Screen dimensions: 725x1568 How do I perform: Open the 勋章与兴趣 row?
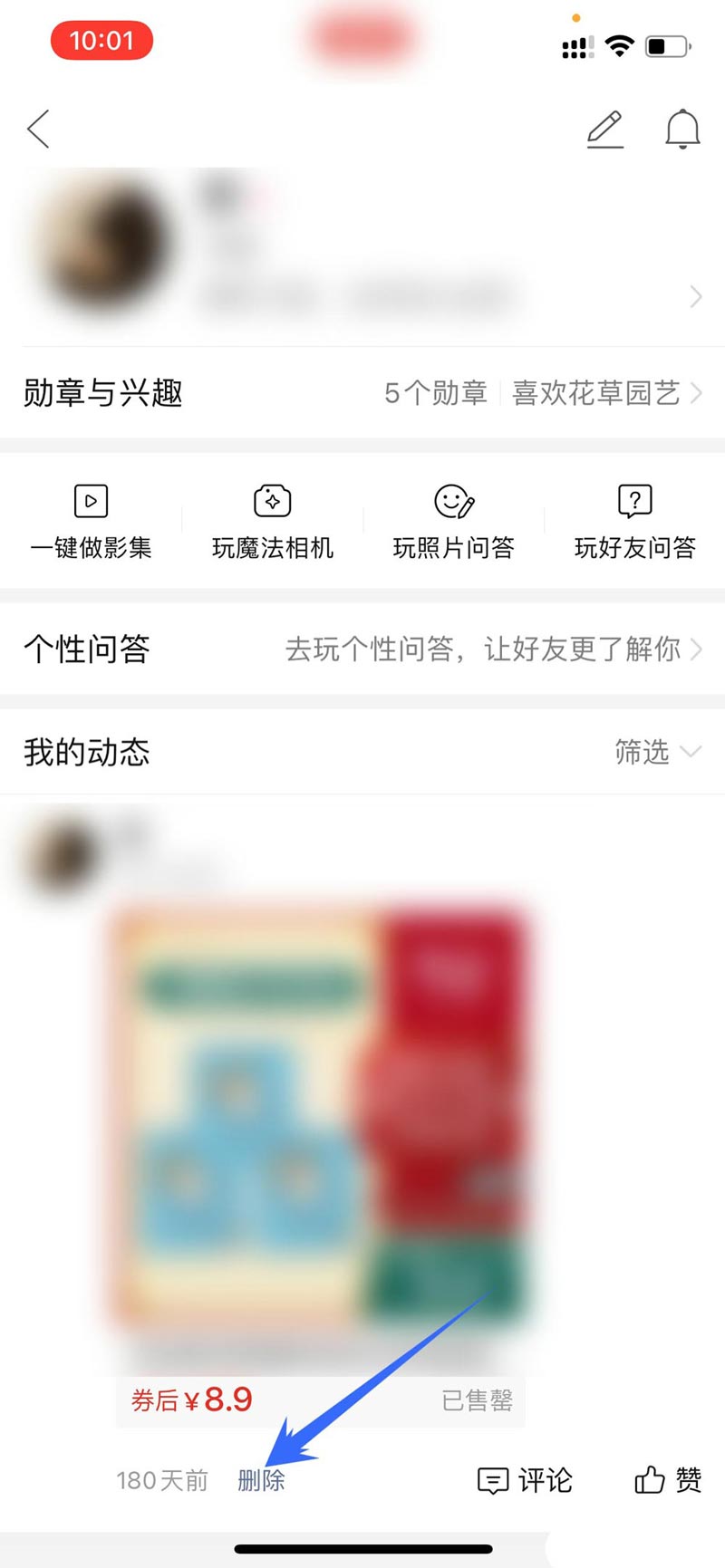pyautogui.click(x=362, y=393)
